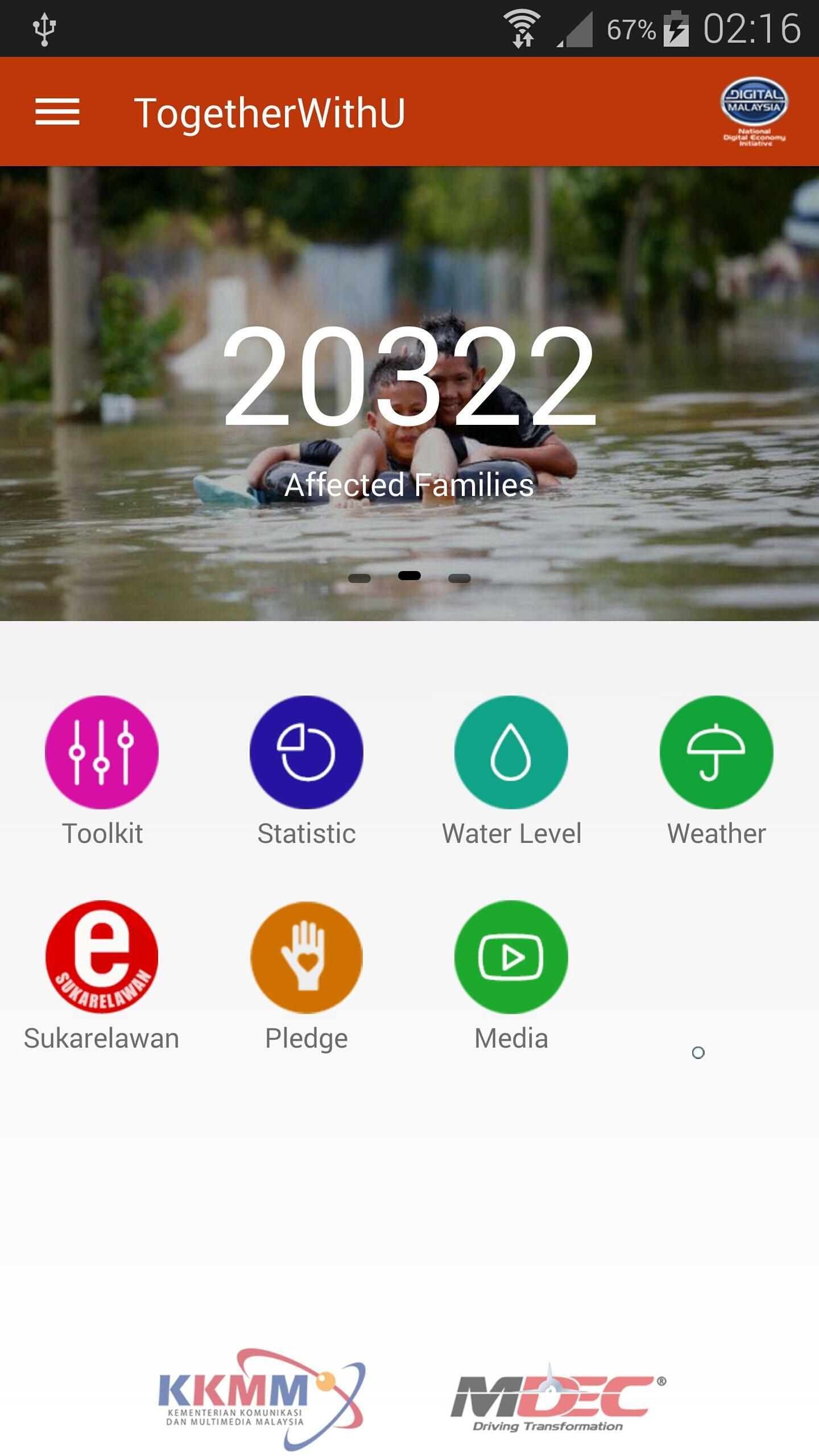Open the hamburger drawer menu
This screenshot has width=819, height=1456.
(57, 111)
